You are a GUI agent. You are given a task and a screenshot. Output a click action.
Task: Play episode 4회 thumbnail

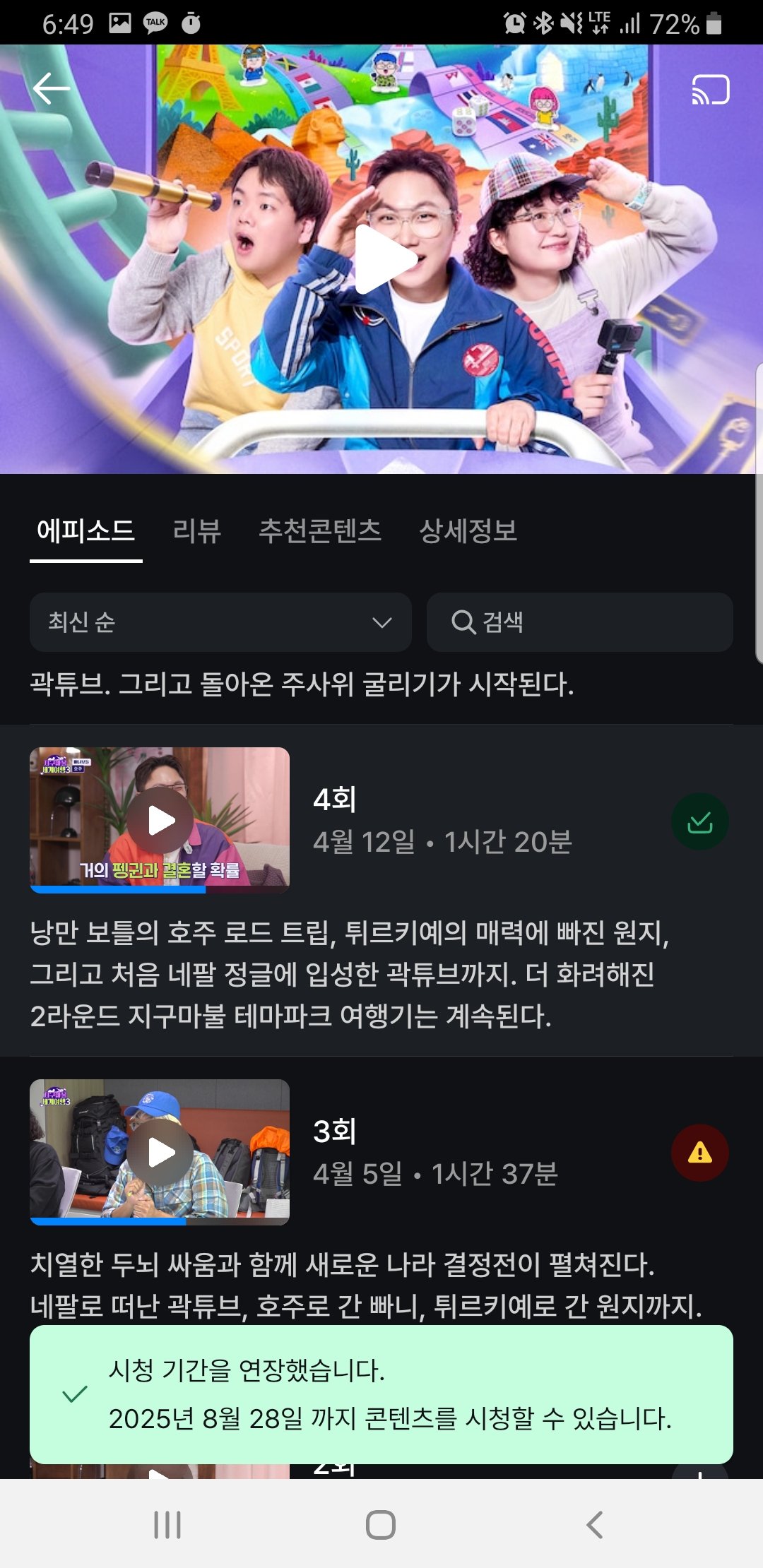(x=160, y=820)
